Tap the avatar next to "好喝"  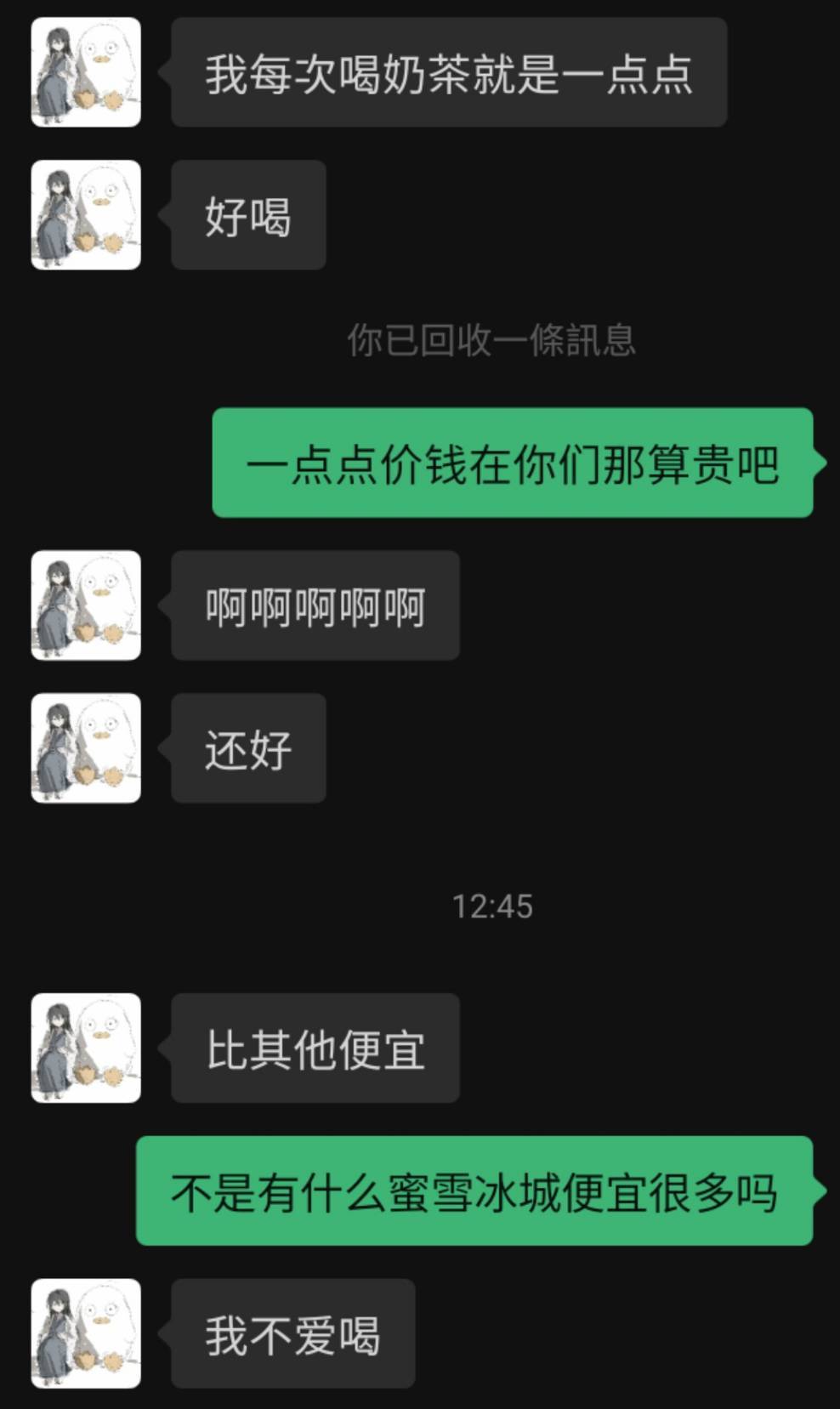[86, 215]
